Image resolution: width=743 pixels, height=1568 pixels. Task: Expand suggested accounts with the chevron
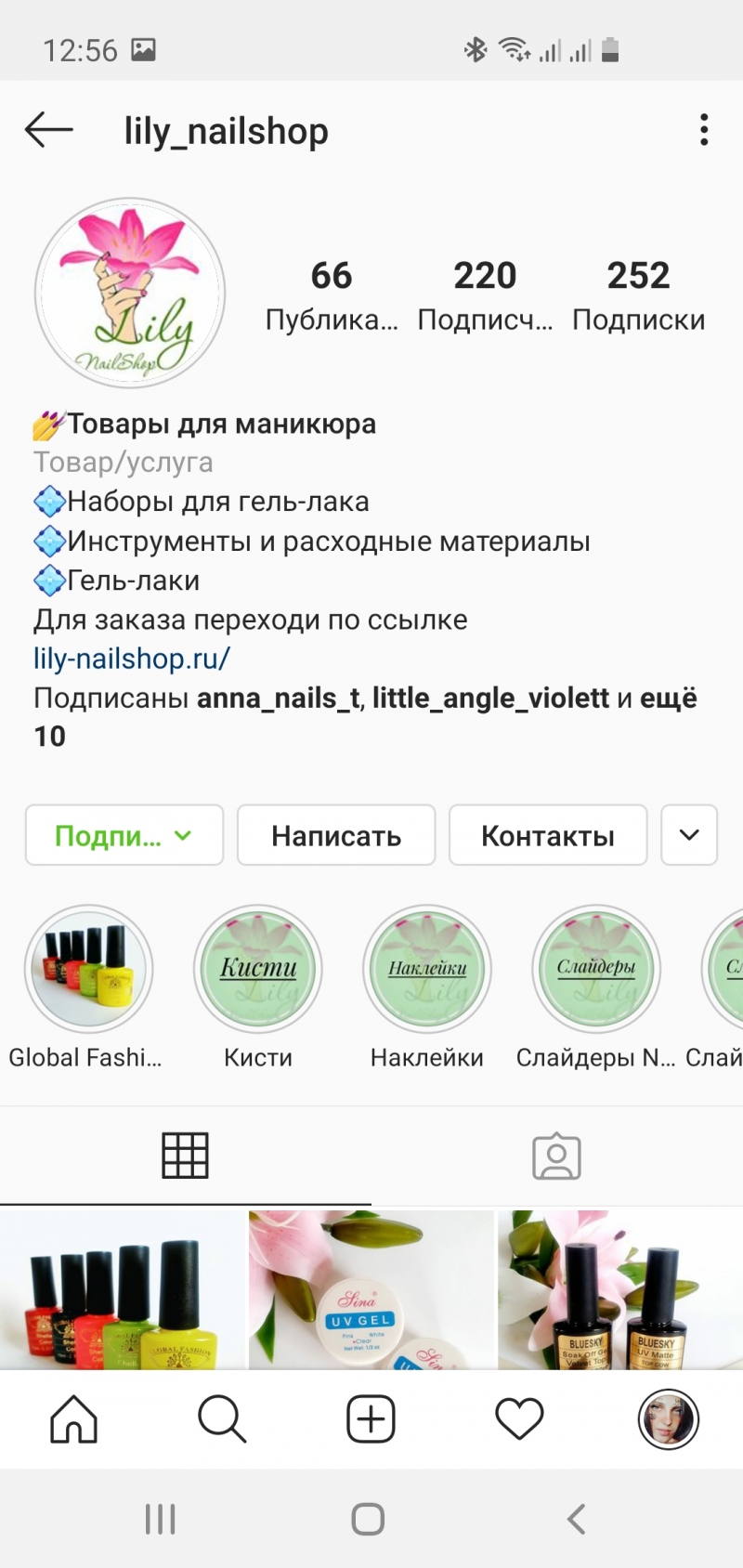689,835
